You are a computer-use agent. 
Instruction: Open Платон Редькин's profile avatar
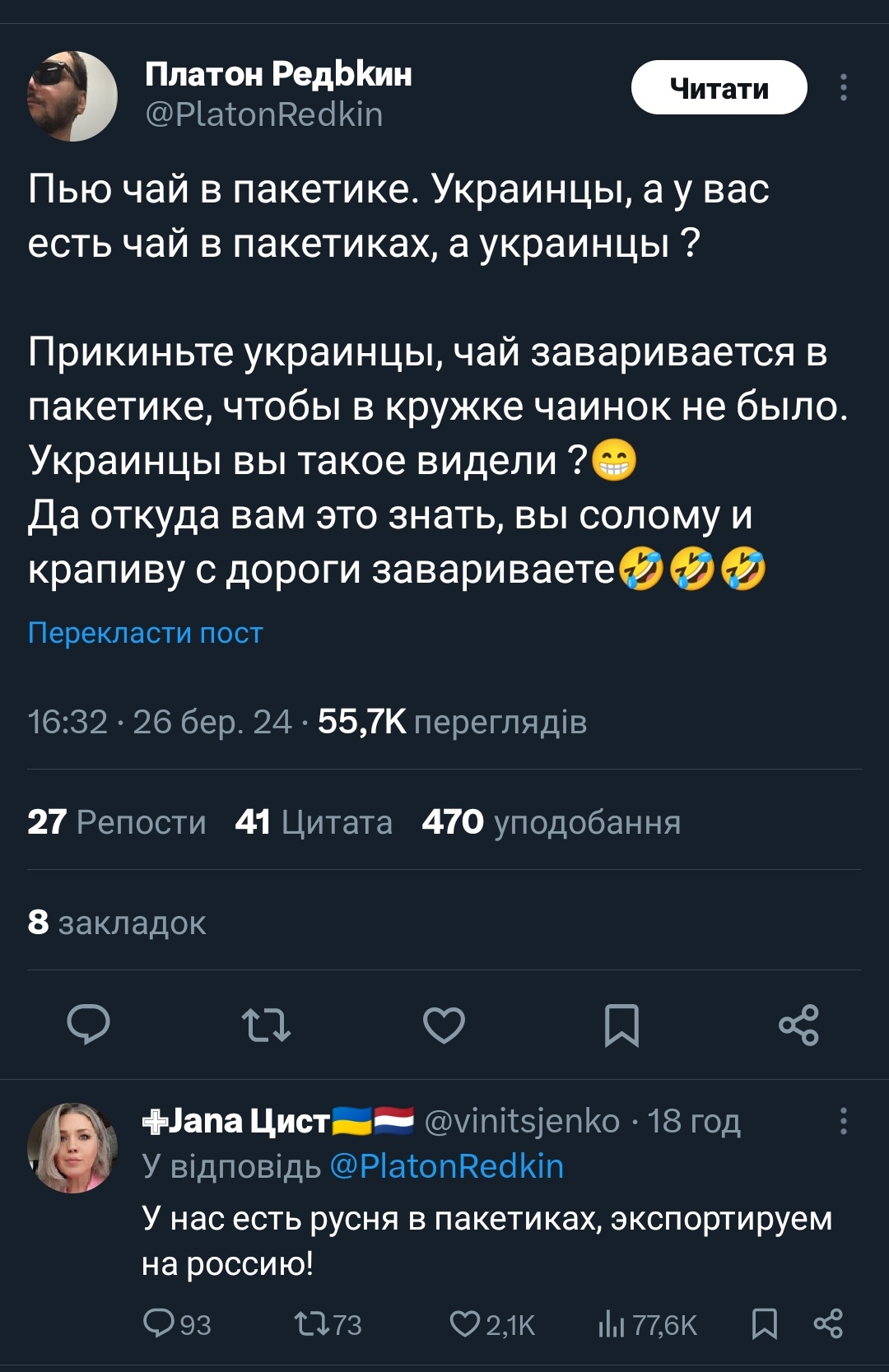tap(72, 96)
